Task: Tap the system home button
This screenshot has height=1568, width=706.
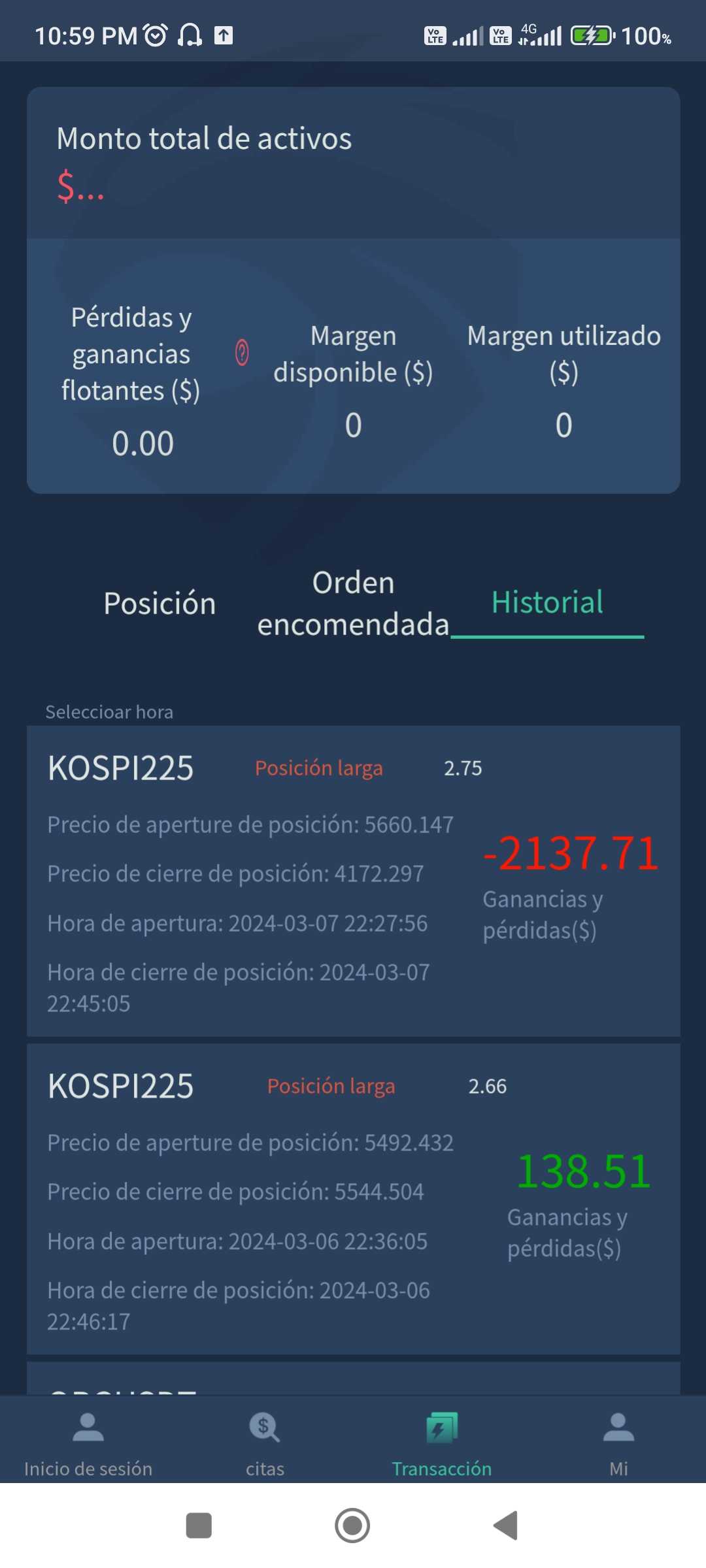Action: [x=352, y=1526]
